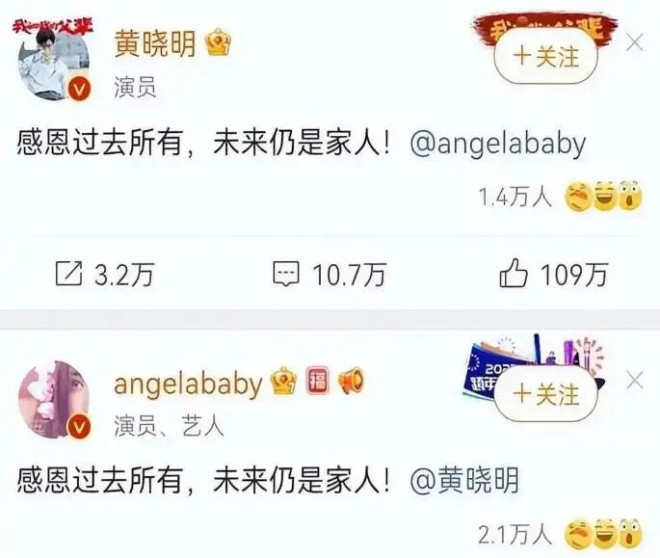The height and width of the screenshot is (558, 660).
Task: Open the @angelababy mention link
Action: [x=498, y=144]
